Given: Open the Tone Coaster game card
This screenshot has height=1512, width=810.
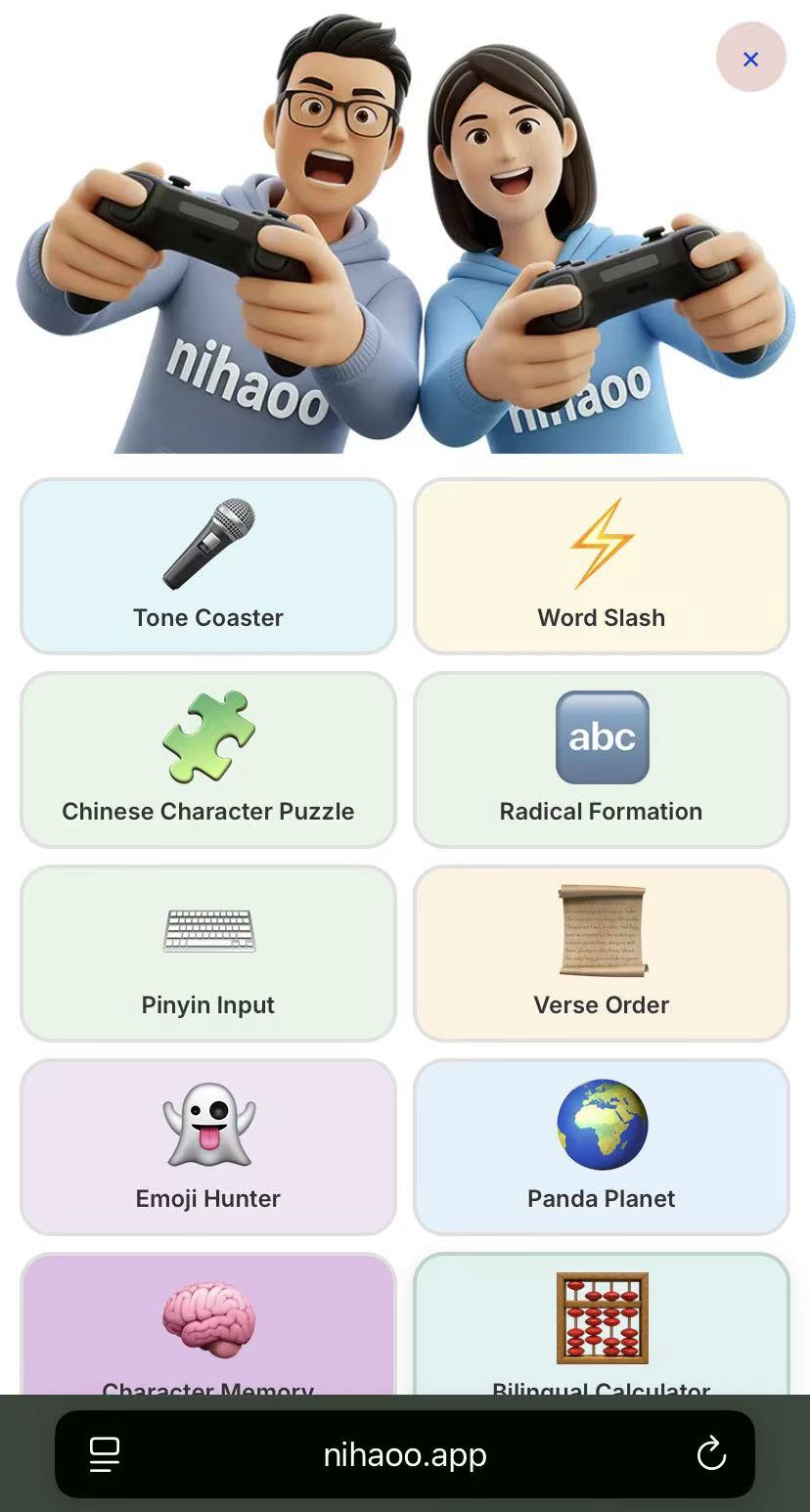Looking at the screenshot, I should point(207,565).
